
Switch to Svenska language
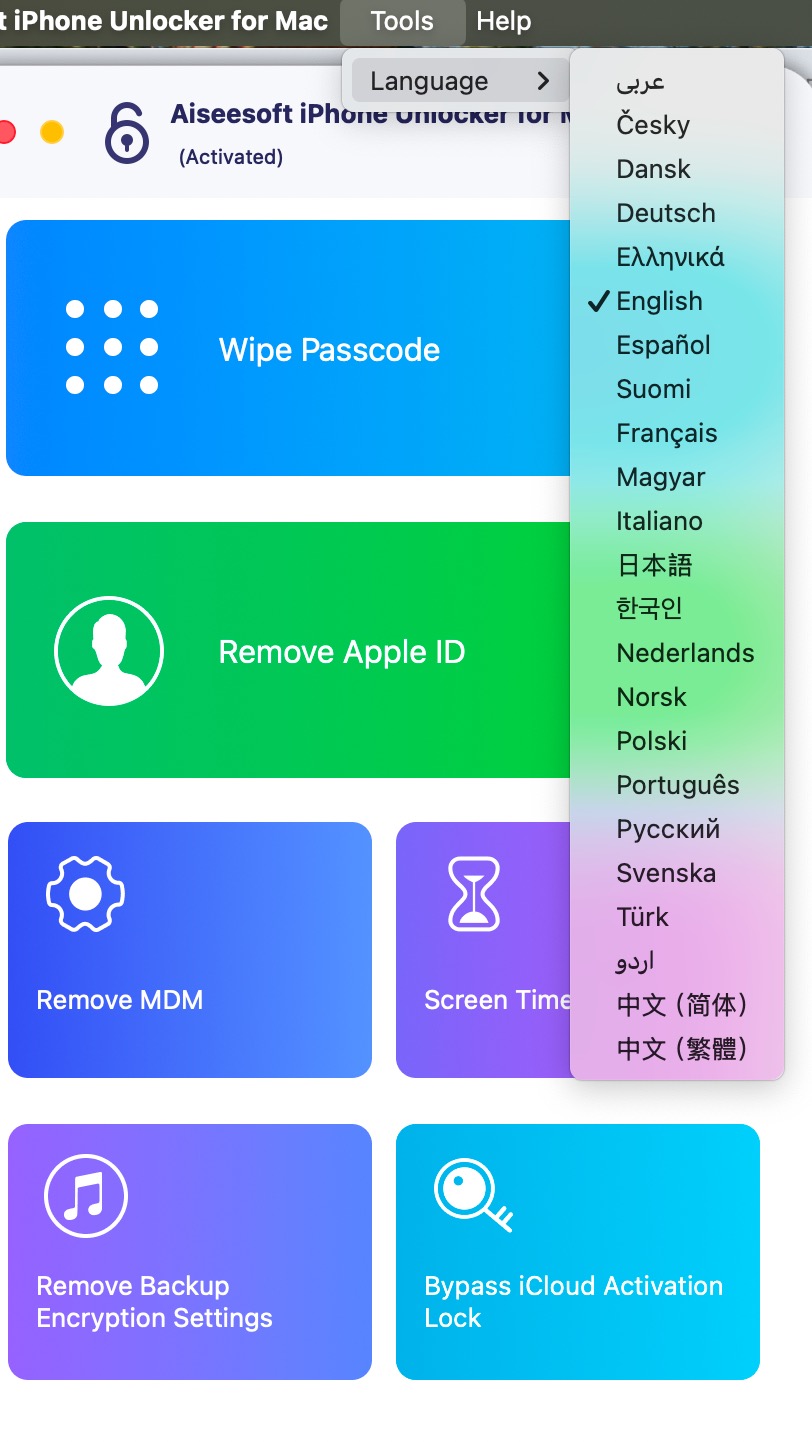pyautogui.click(x=666, y=873)
